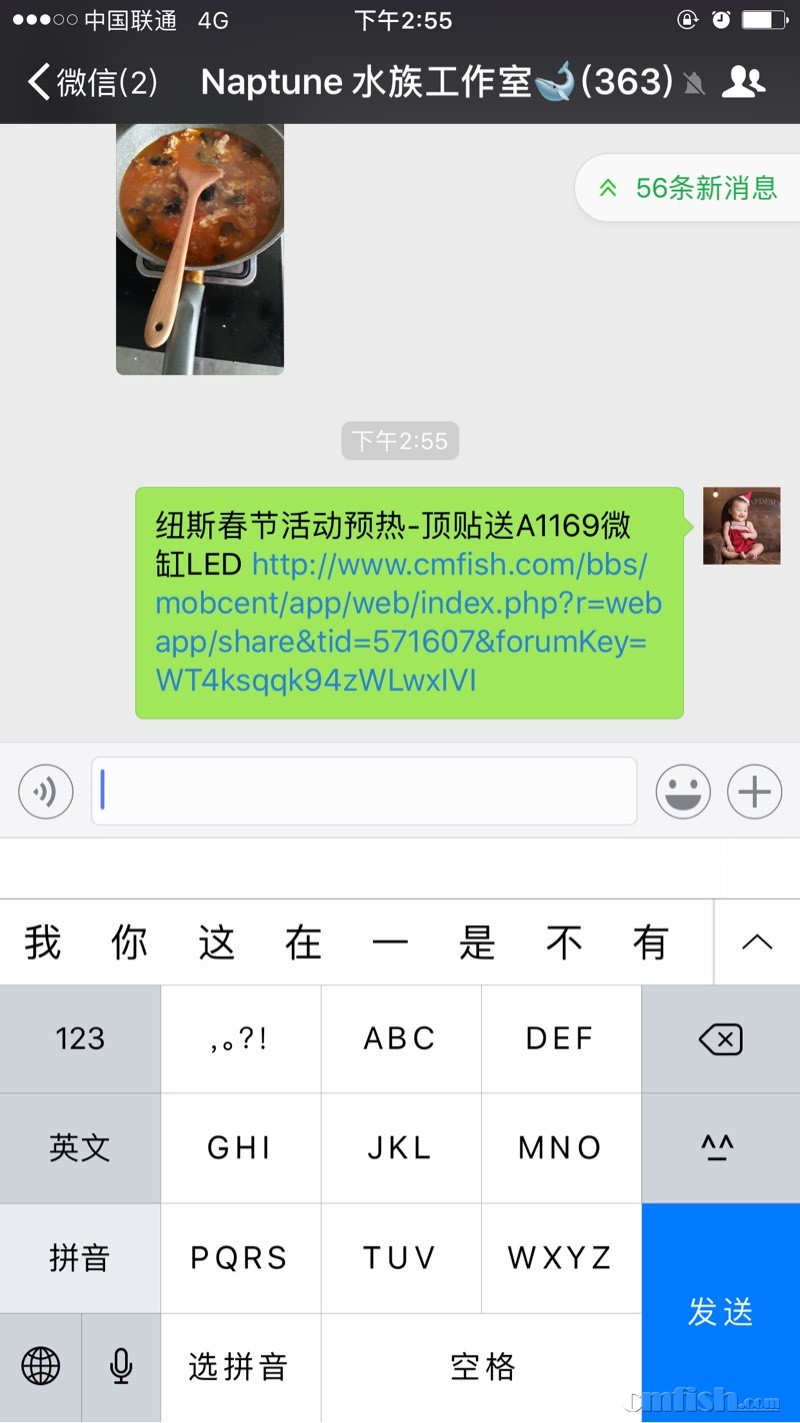800x1423 pixels.
Task: Choose the candidate character 是
Action: coord(477,942)
